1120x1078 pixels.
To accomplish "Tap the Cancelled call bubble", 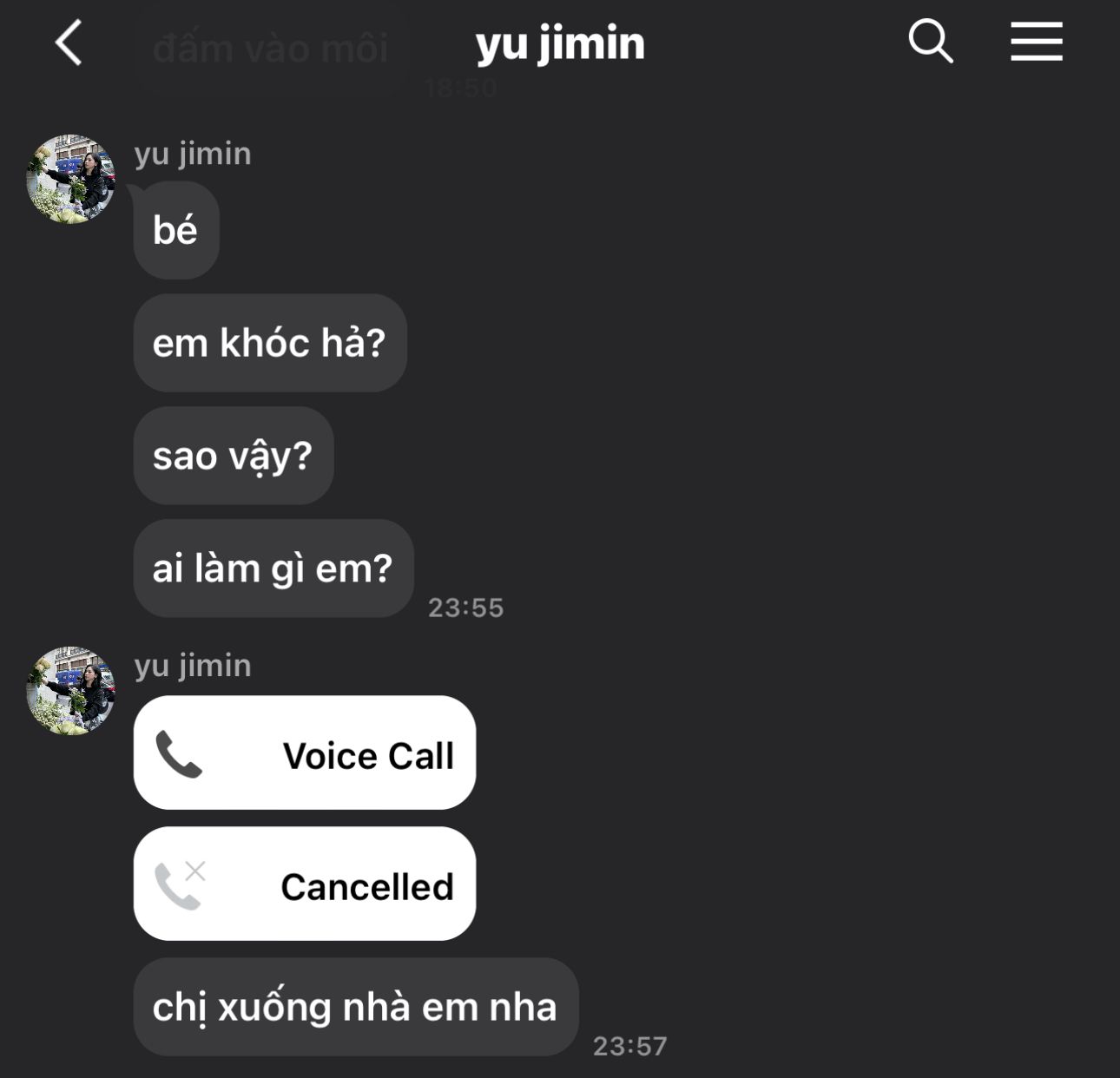I will point(305,884).
